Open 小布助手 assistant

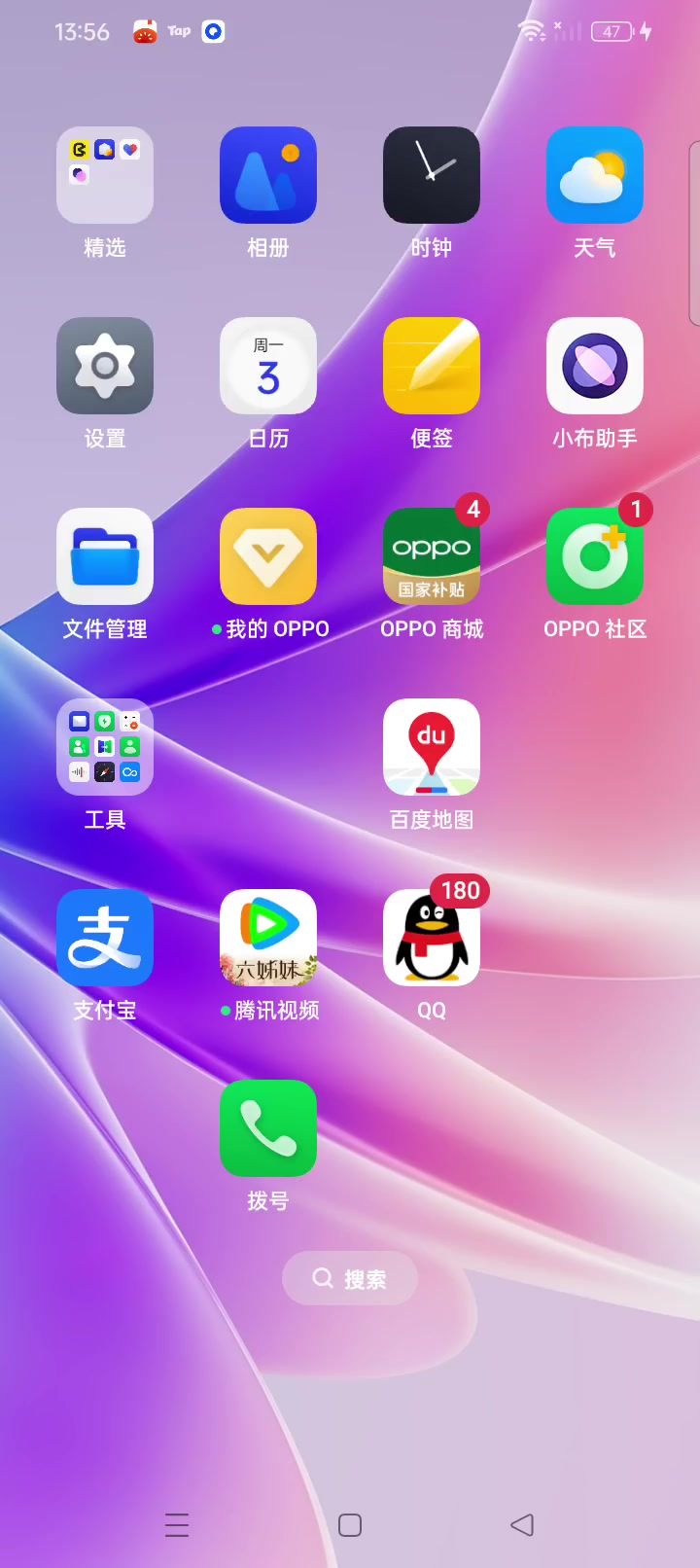click(x=595, y=366)
